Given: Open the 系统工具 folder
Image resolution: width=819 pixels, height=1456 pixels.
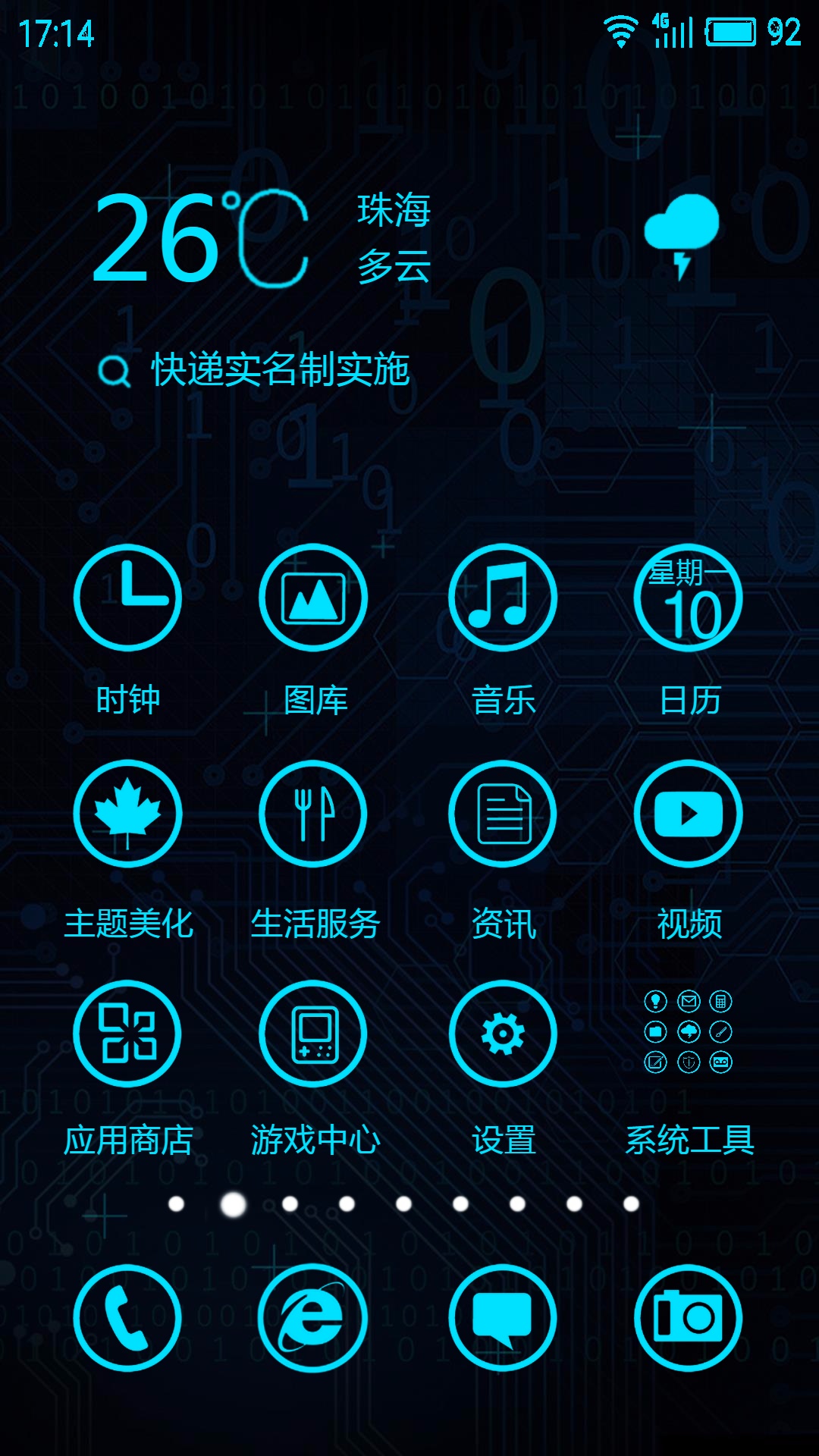Looking at the screenshot, I should coord(688,1032).
